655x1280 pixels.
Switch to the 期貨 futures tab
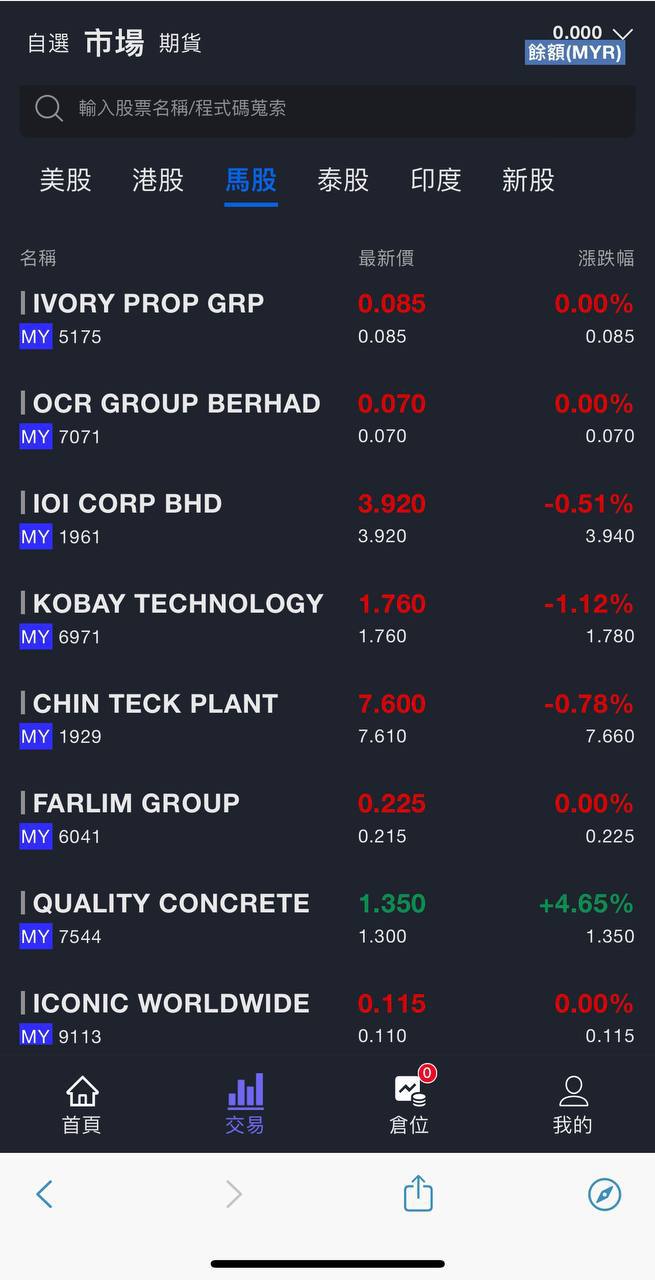click(x=180, y=43)
